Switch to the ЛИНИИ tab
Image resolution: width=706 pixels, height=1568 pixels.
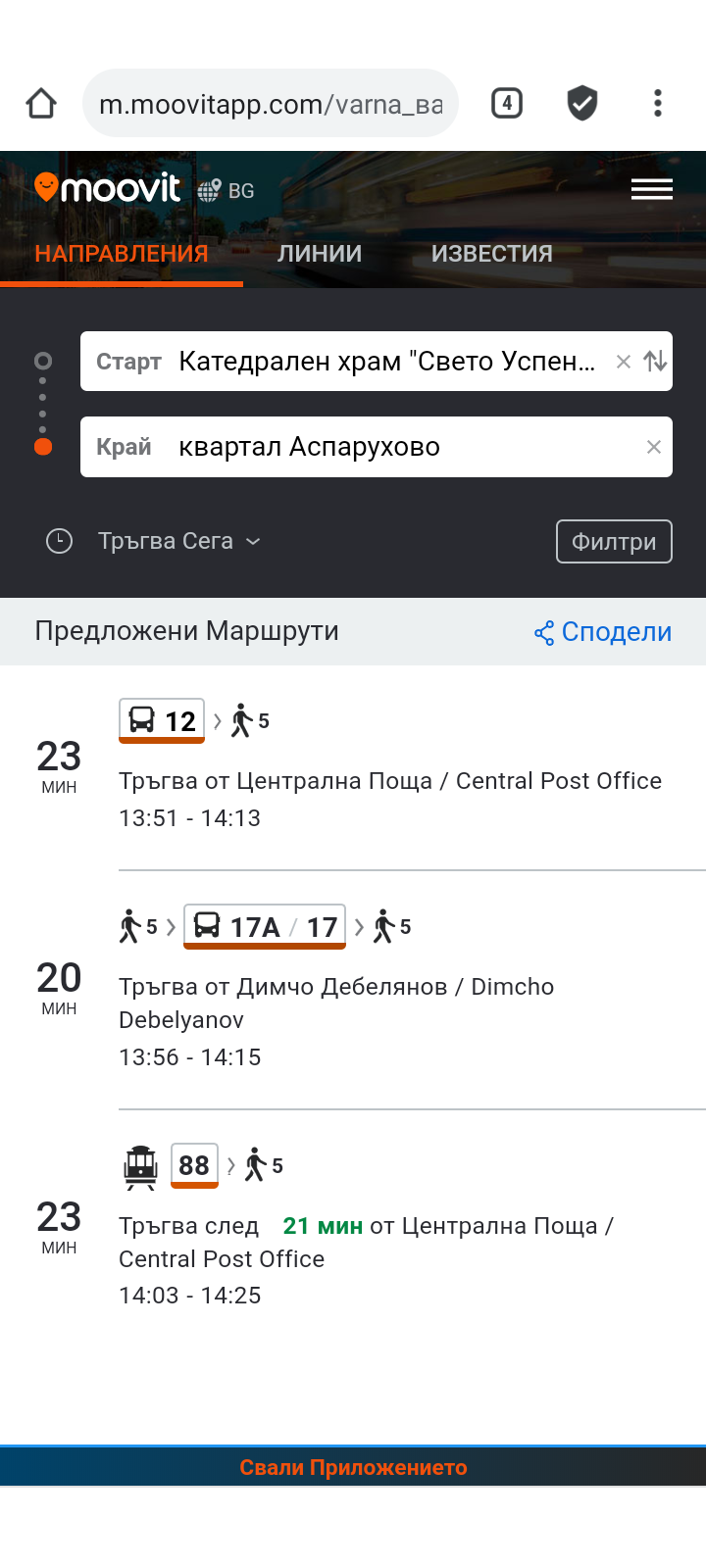[x=320, y=254]
